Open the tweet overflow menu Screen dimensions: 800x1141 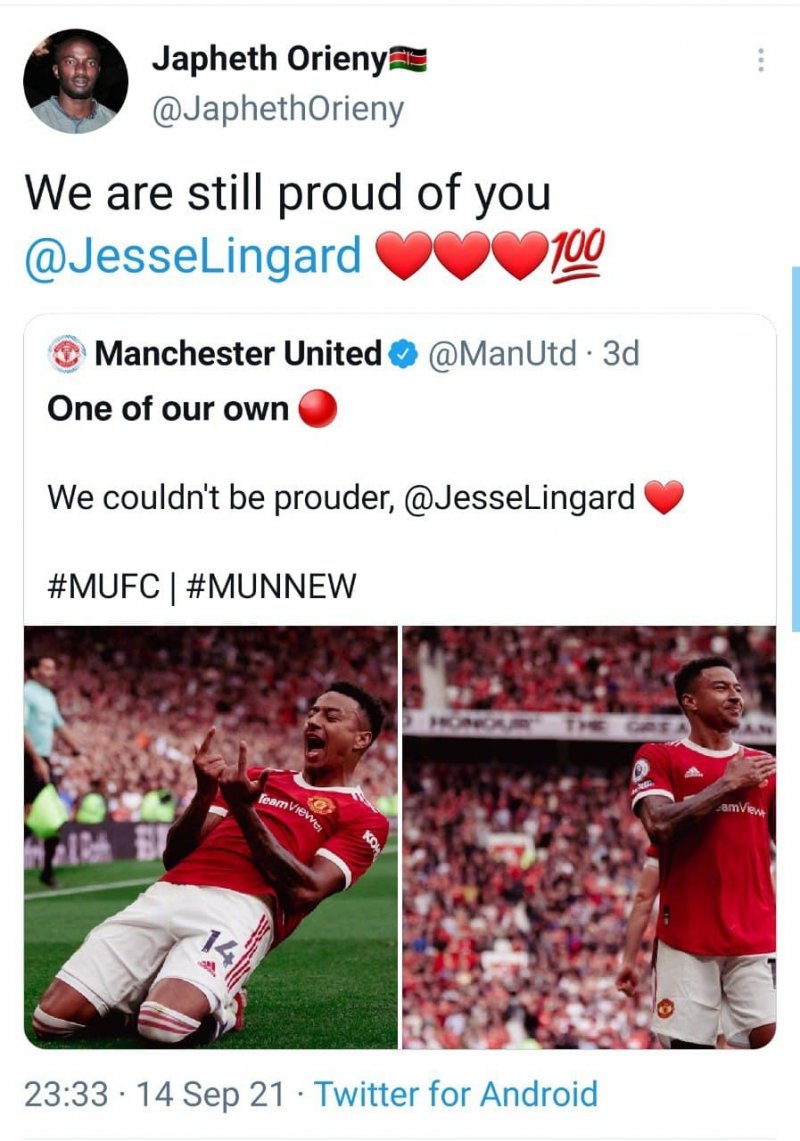coord(761,60)
